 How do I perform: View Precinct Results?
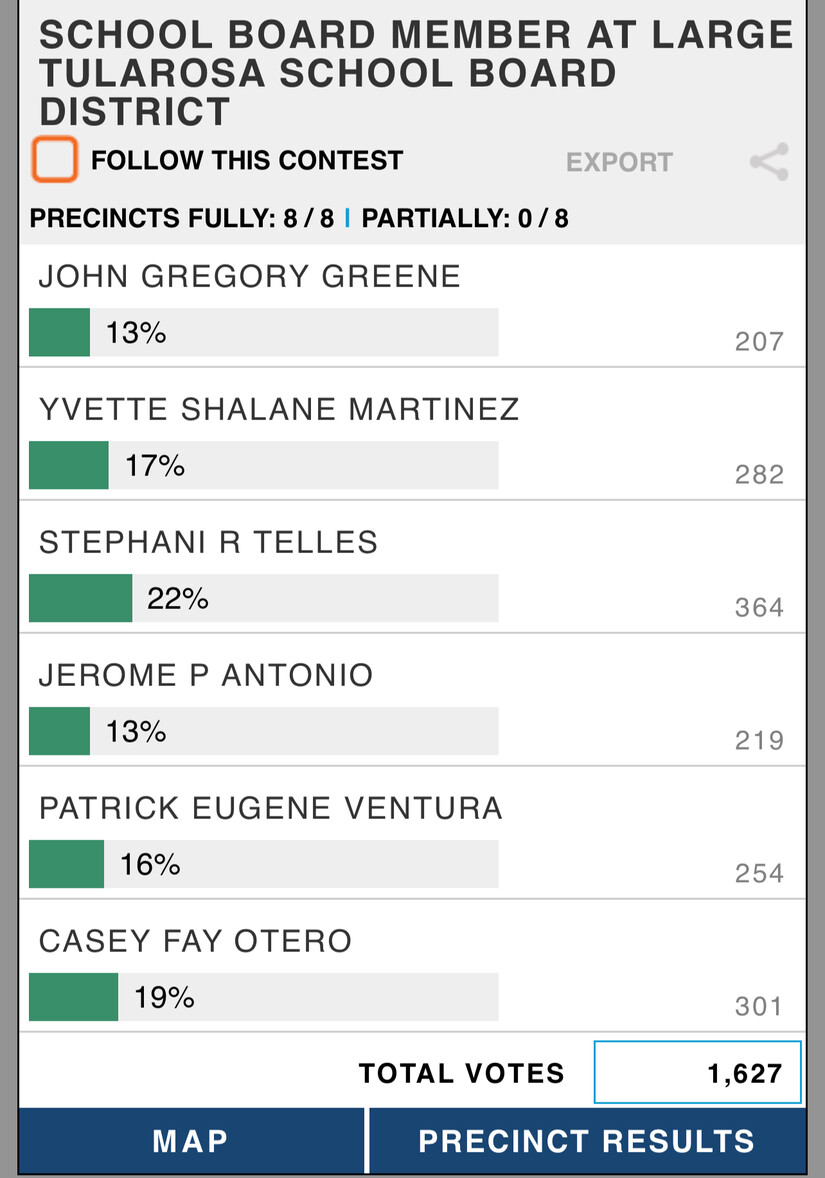tap(586, 1141)
